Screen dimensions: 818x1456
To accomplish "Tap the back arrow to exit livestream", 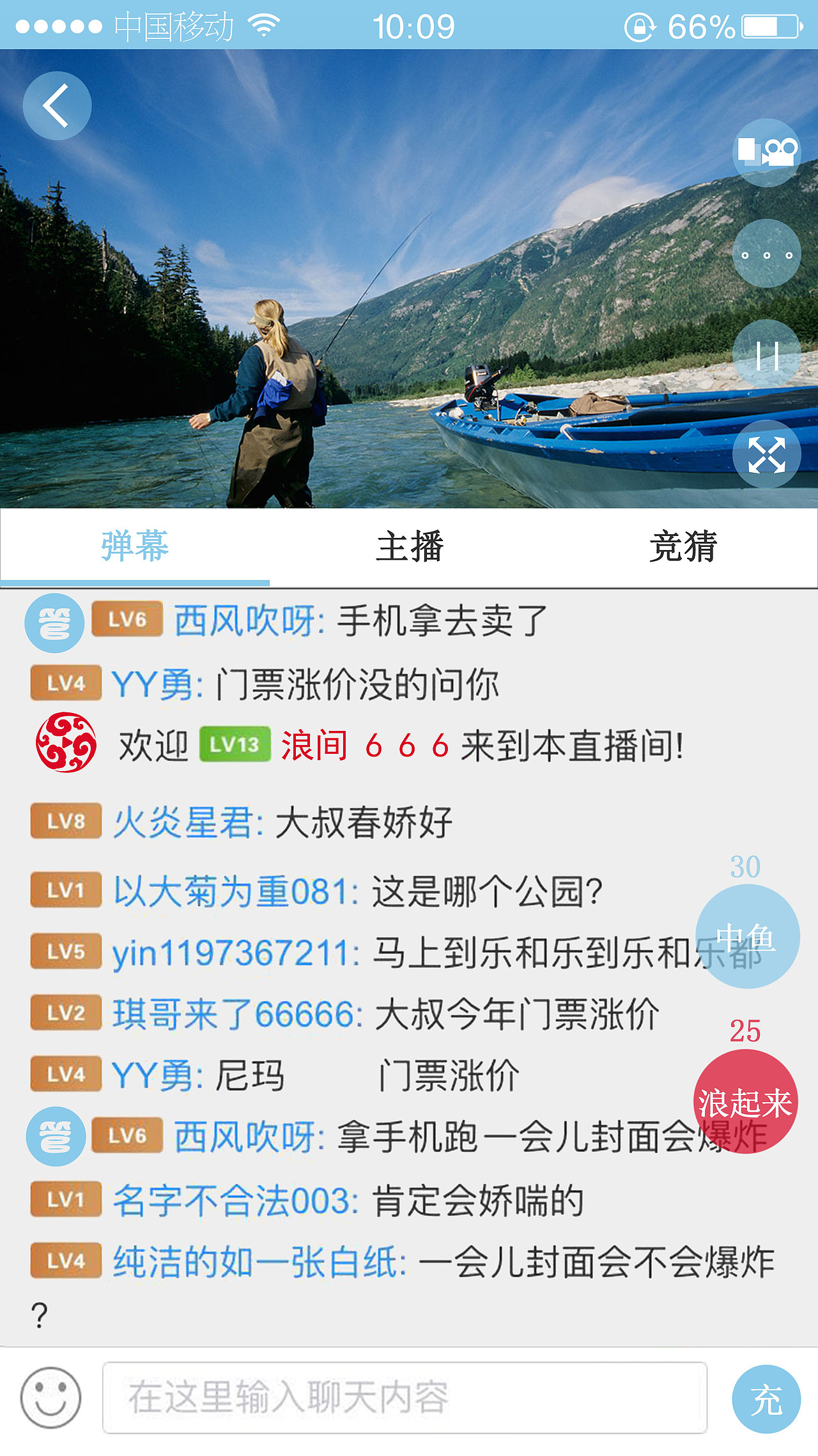I will tap(56, 105).
